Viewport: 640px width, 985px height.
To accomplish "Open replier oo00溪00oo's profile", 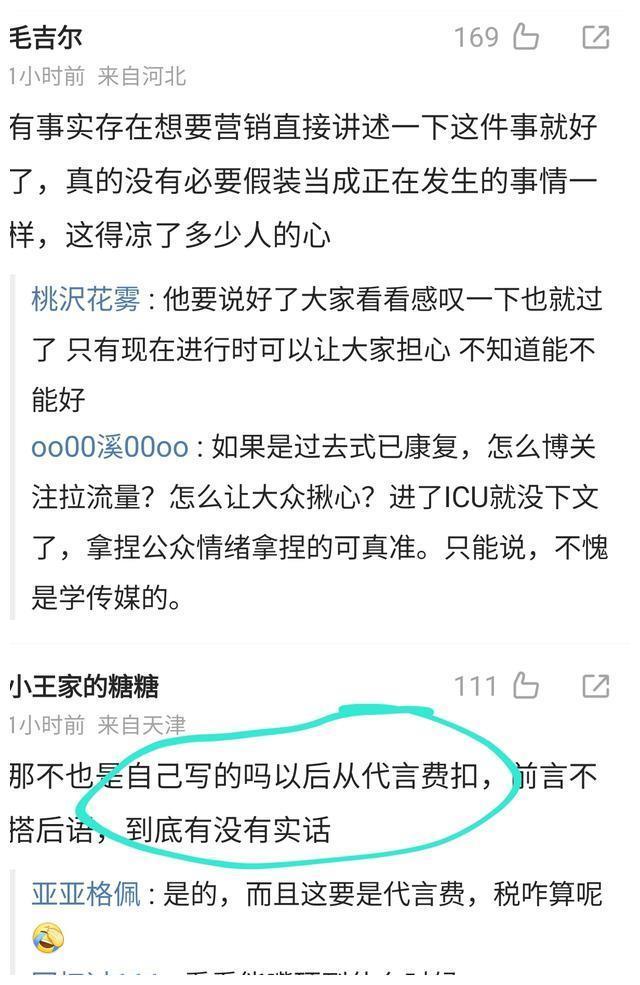I will (x=109, y=447).
